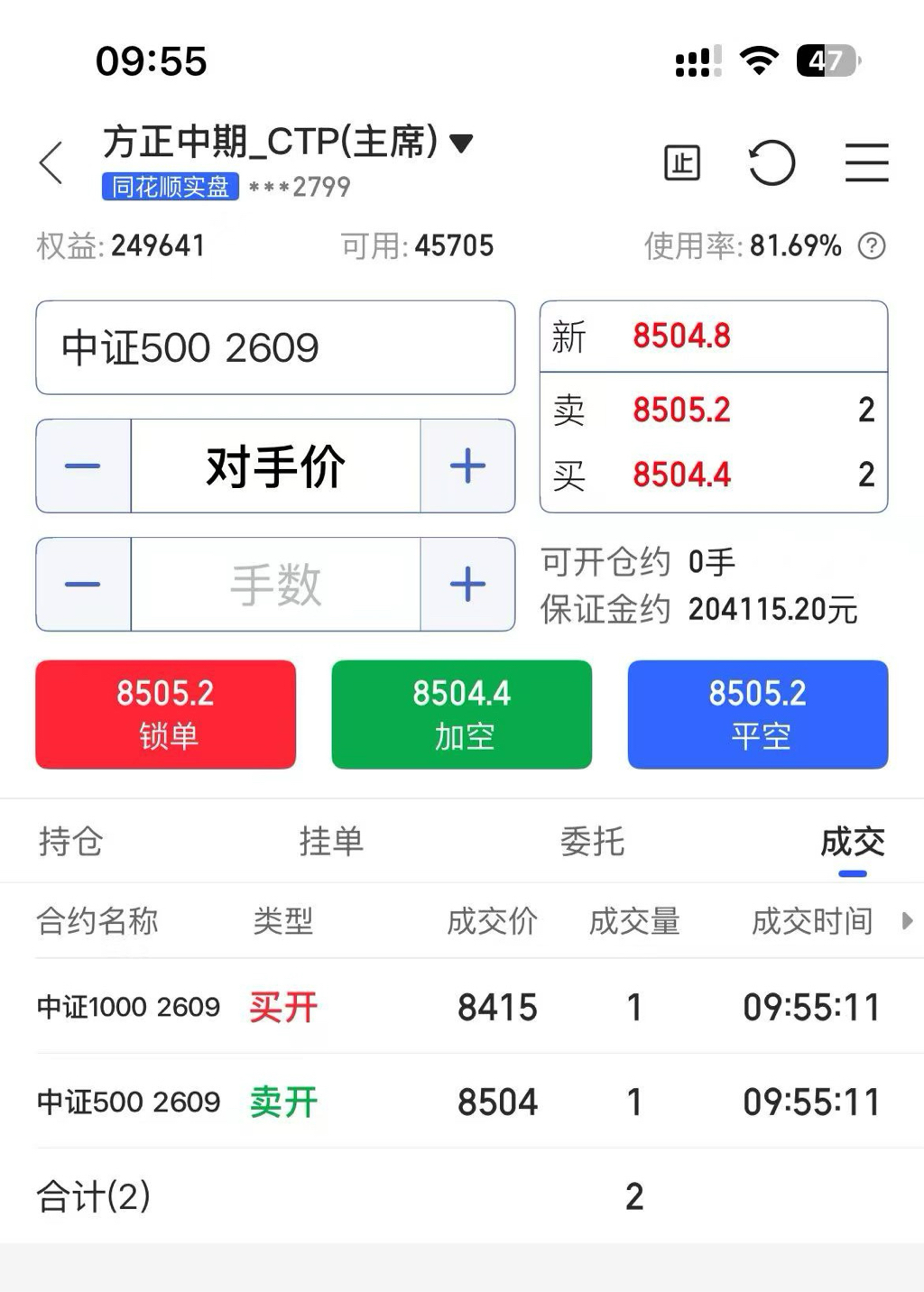This screenshot has height=1292, width=924.
Task: Open the 中证1000 2609 trade record
Action: coord(462,1006)
